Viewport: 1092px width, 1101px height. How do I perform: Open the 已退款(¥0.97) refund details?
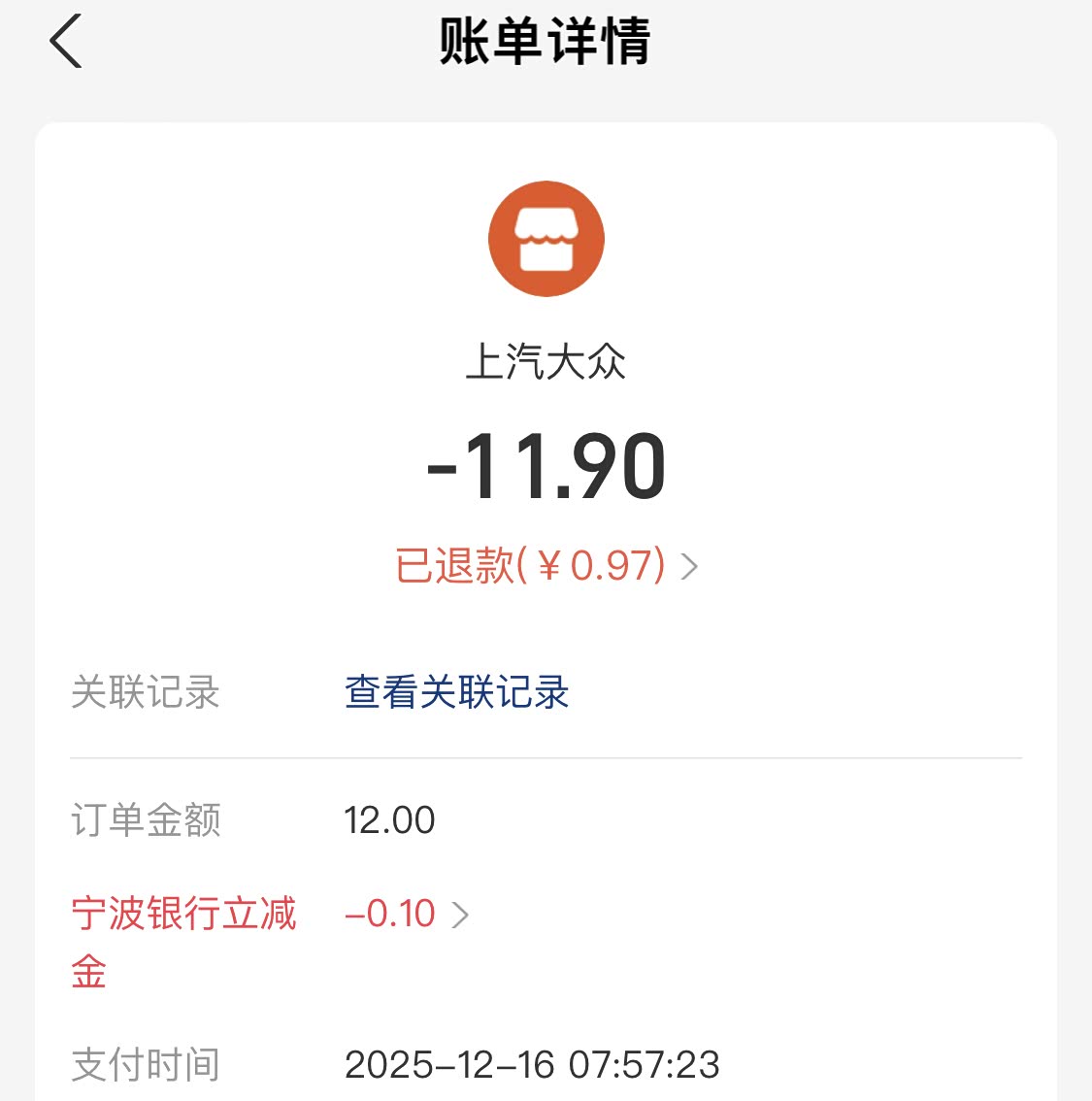click(546, 565)
